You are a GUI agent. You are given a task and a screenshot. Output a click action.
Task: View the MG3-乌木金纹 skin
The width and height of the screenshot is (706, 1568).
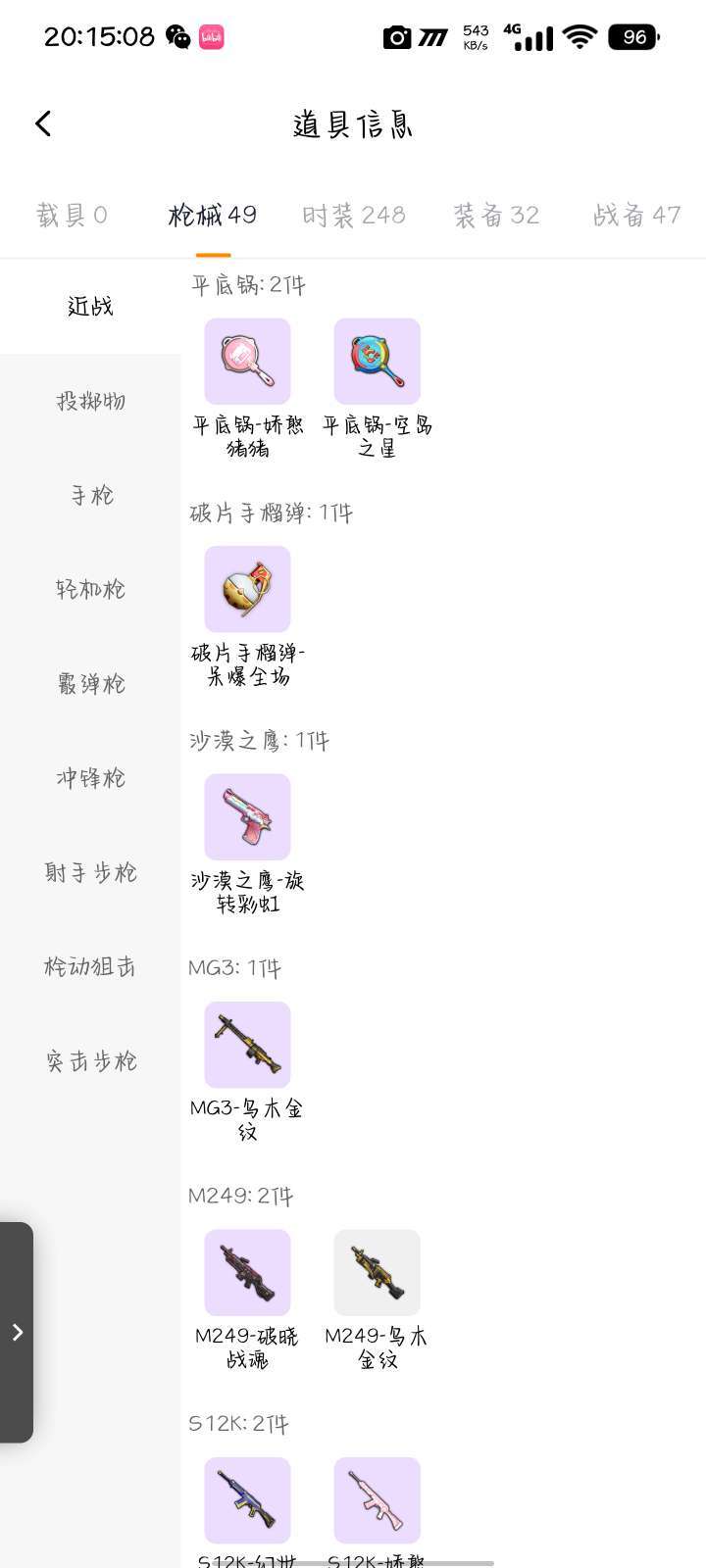[247, 1045]
